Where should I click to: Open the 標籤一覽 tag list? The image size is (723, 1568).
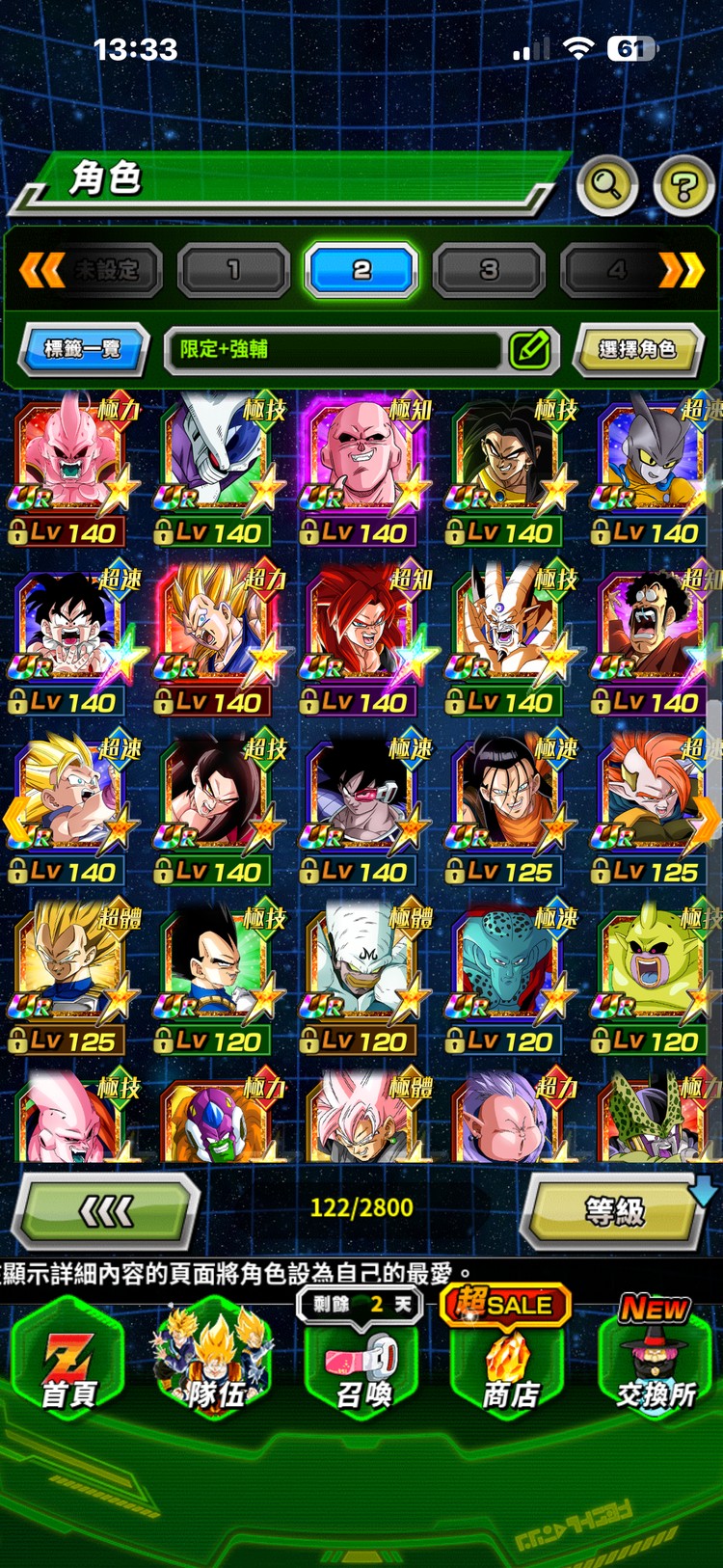point(84,349)
